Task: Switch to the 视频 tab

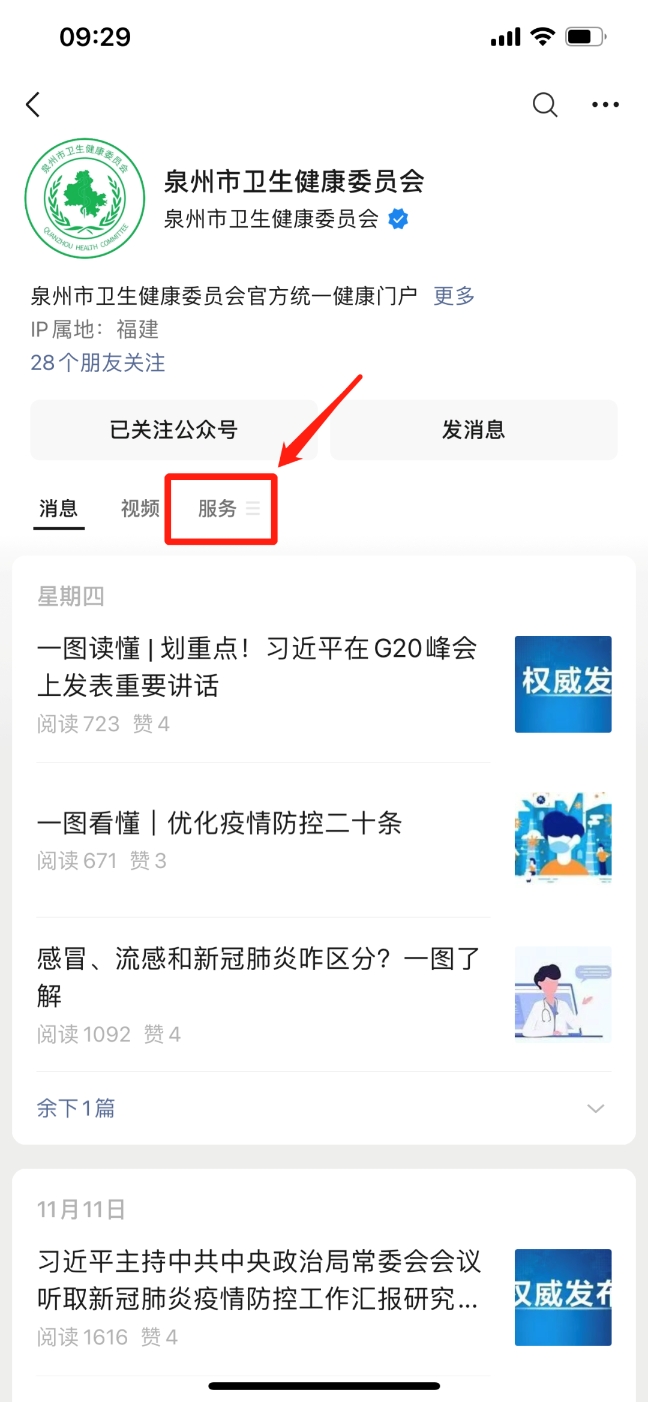Action: pos(140,508)
